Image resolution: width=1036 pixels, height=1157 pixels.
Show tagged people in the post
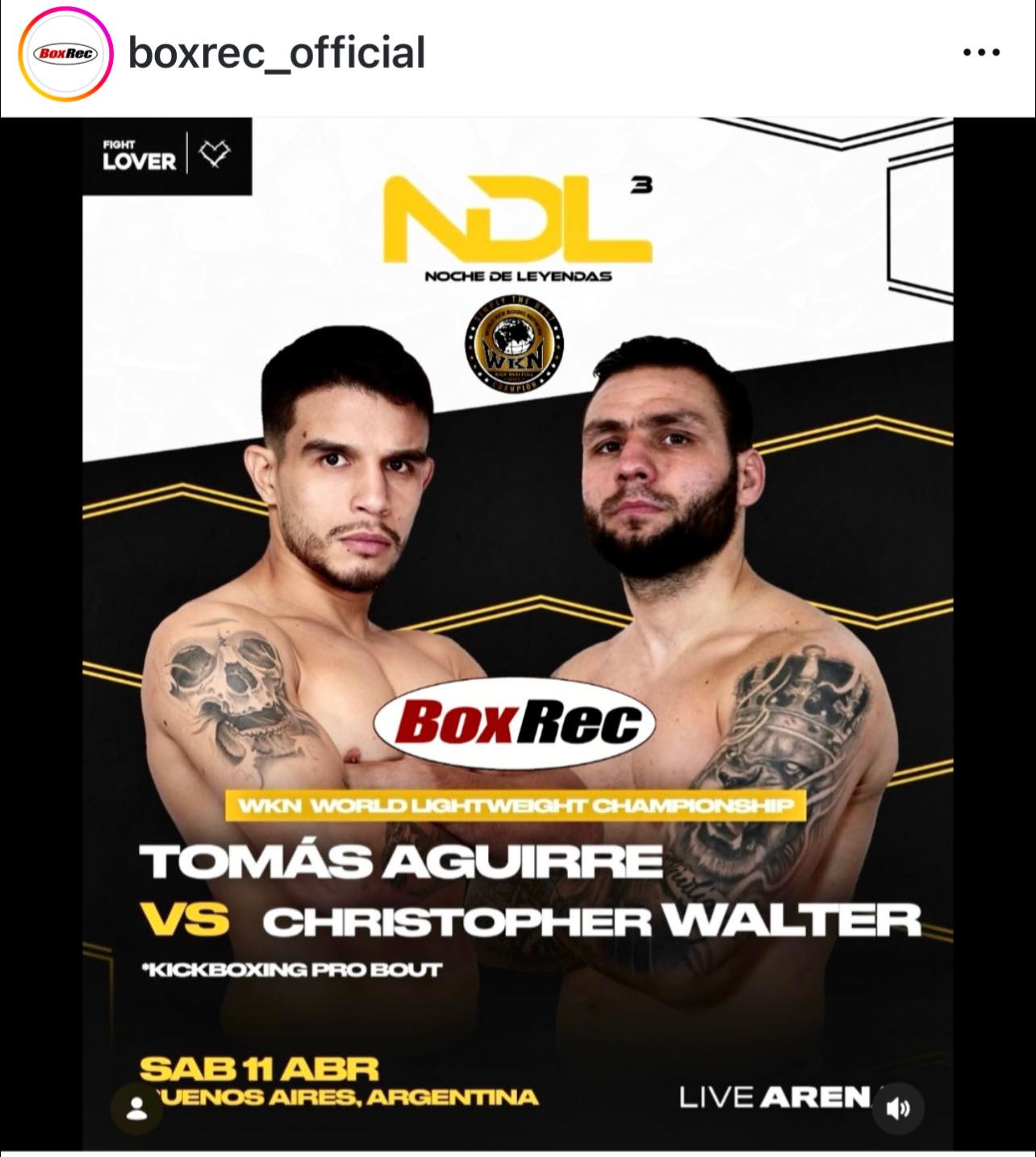pyautogui.click(x=137, y=1109)
